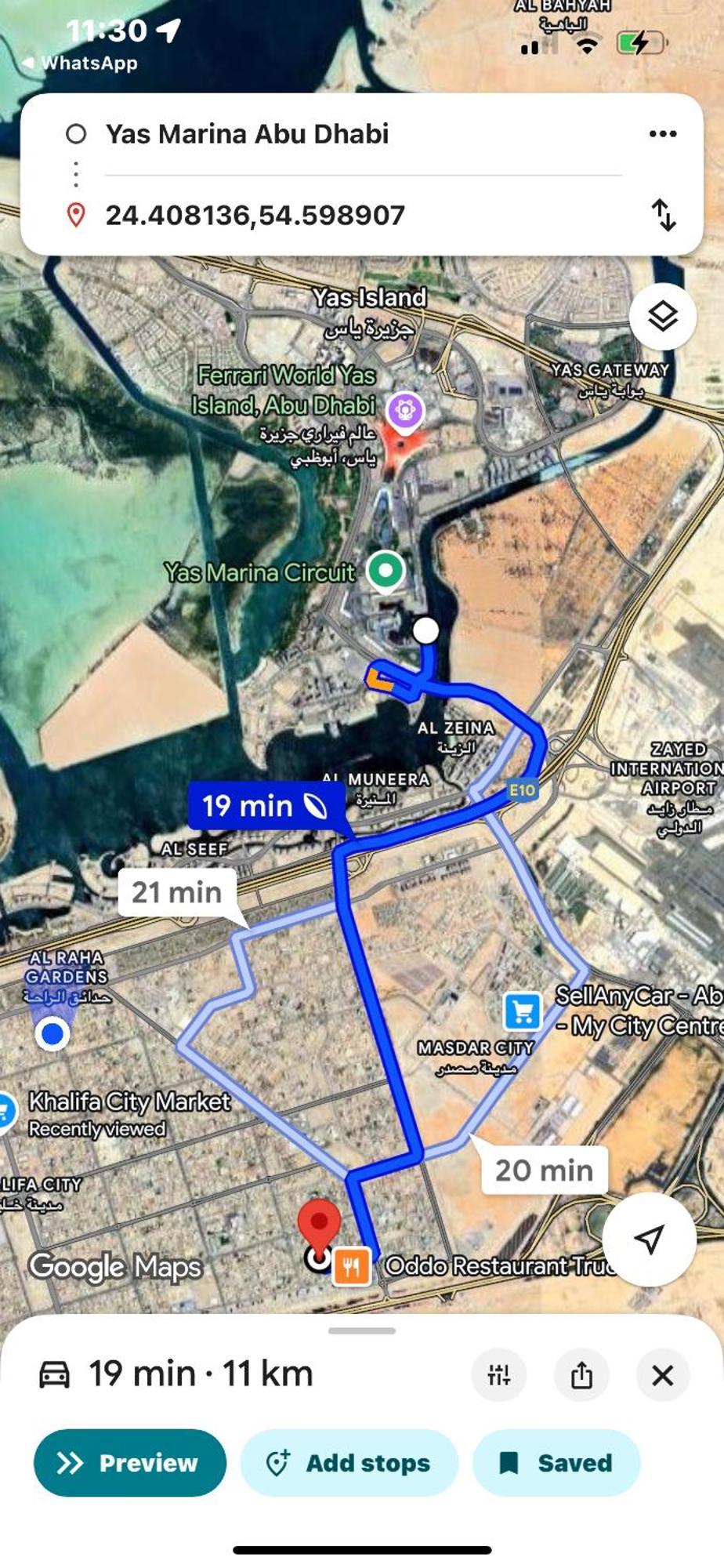Tap the 19 min route label
Viewport: 724px width, 1568px height.
pyautogui.click(x=263, y=806)
